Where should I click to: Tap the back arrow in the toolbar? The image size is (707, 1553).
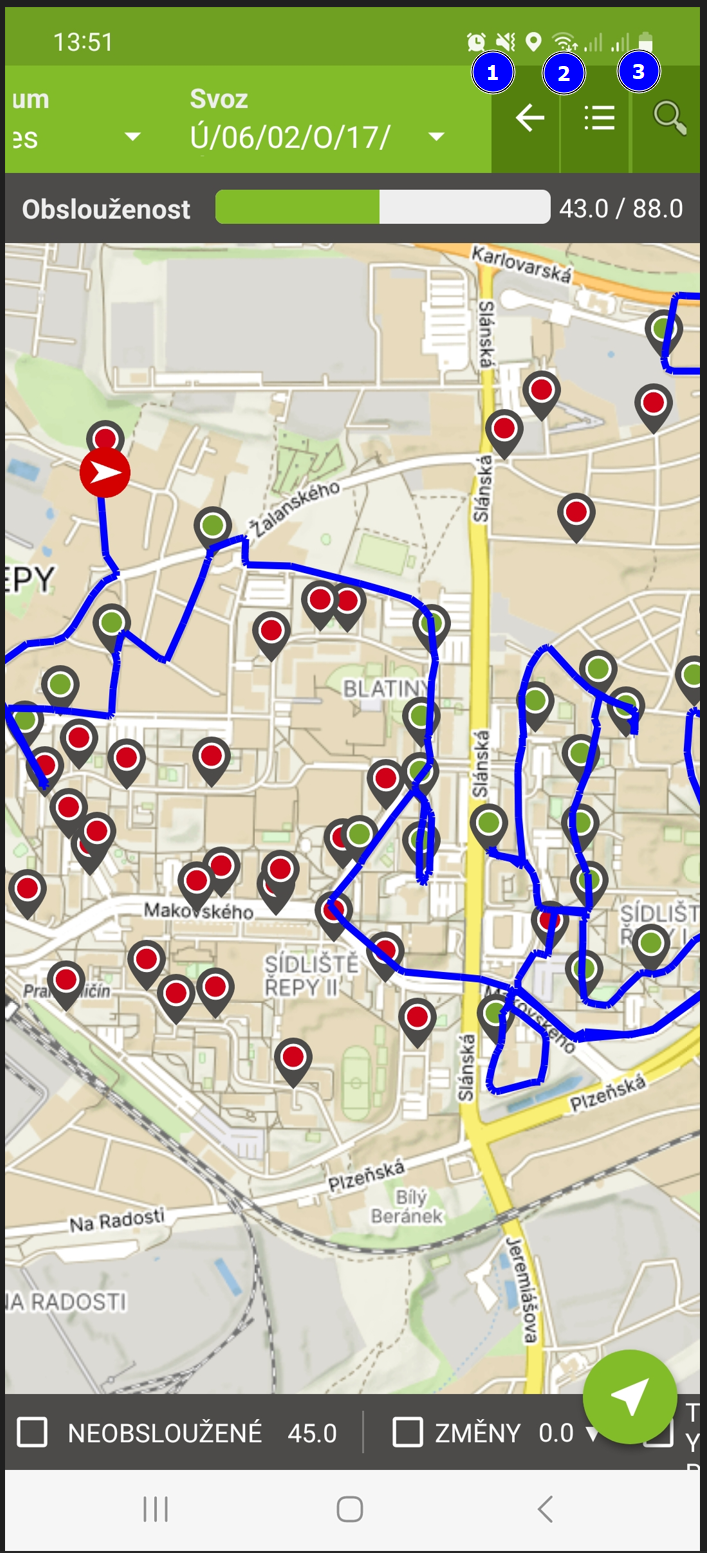click(529, 118)
